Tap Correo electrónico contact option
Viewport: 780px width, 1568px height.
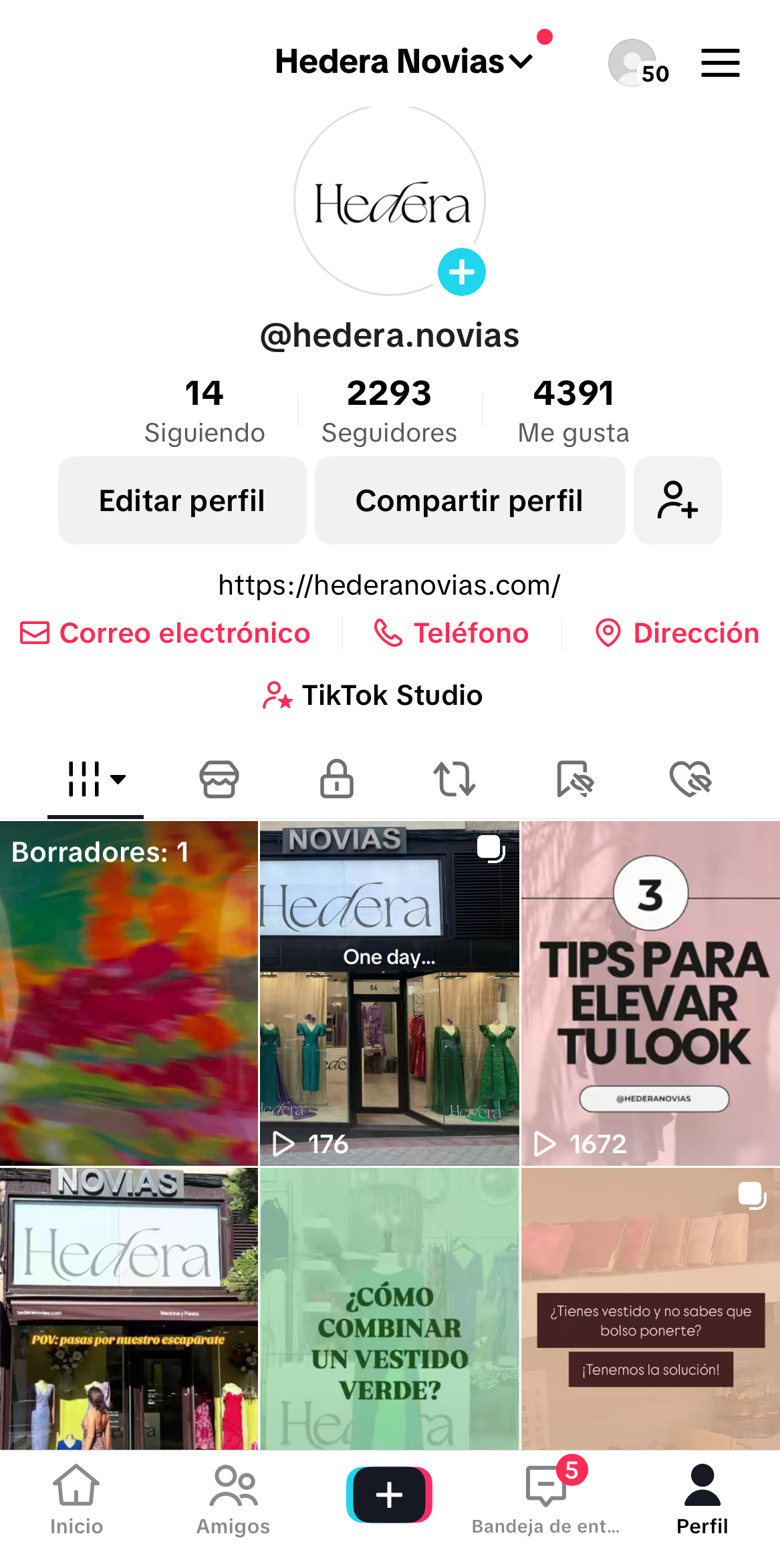(166, 633)
